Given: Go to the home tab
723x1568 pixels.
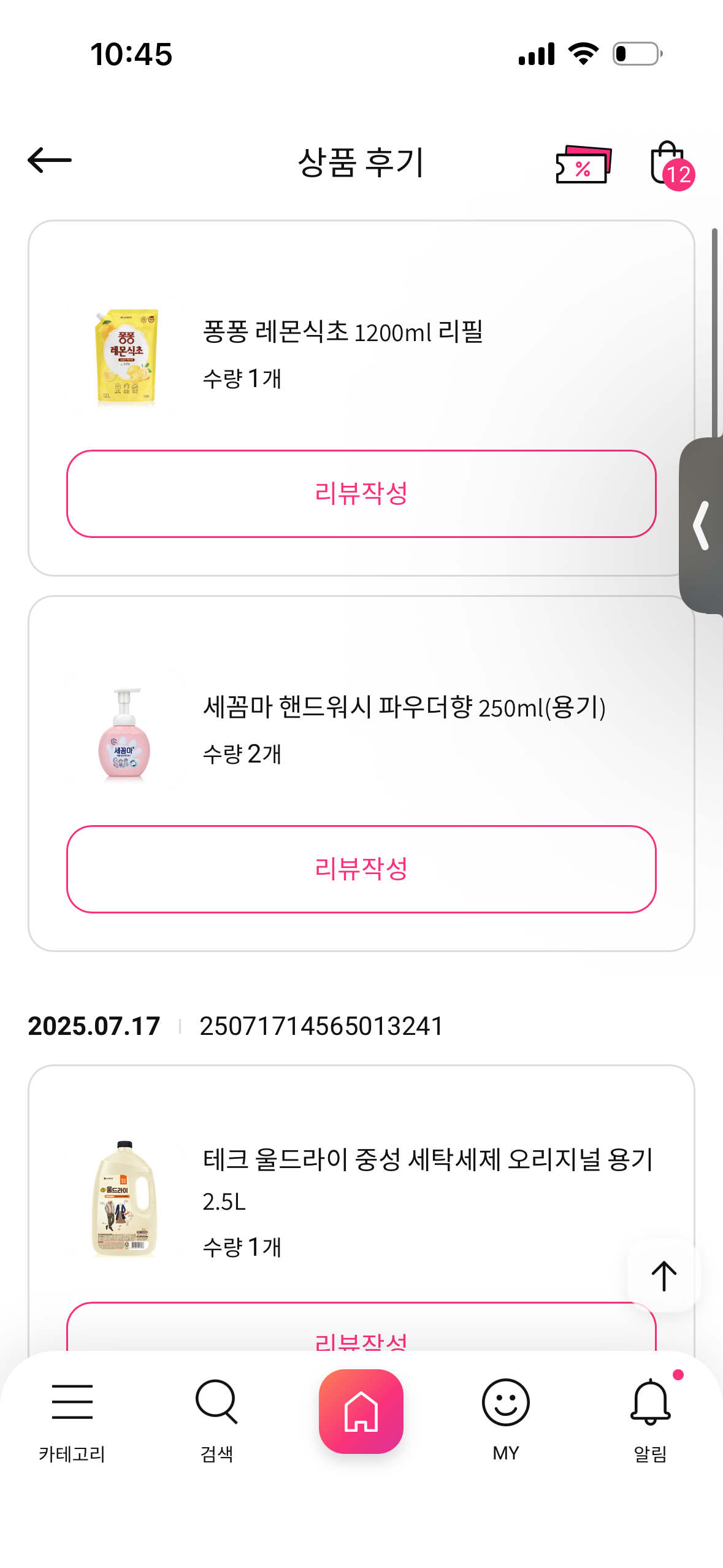Looking at the screenshot, I should click(361, 1411).
